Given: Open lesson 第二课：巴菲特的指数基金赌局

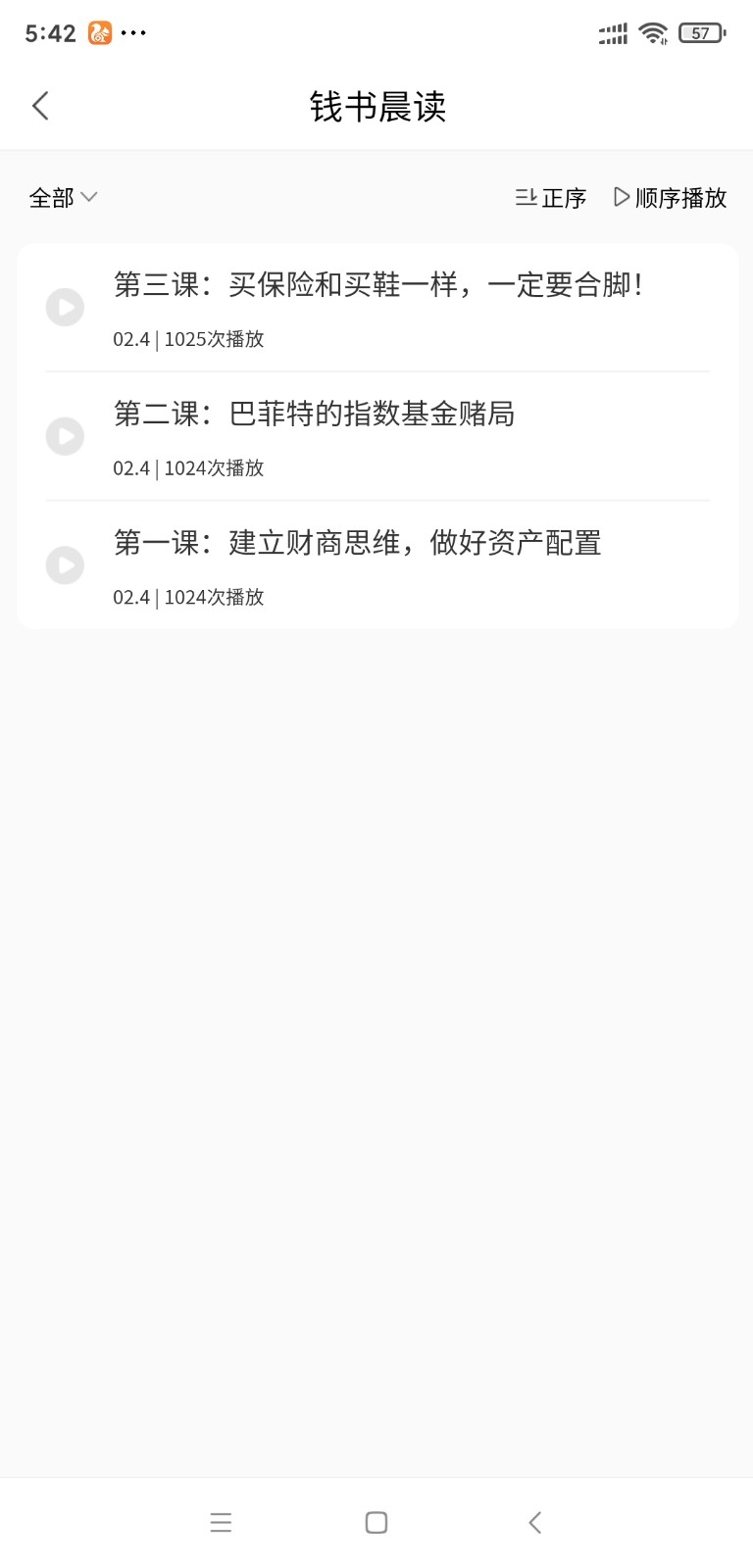Looking at the screenshot, I should click(314, 415).
